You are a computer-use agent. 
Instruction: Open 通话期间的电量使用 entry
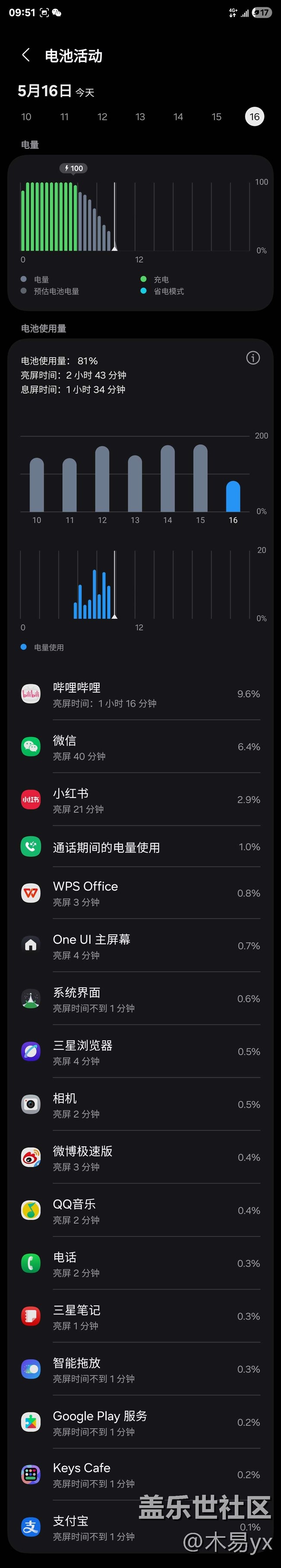coord(140,847)
